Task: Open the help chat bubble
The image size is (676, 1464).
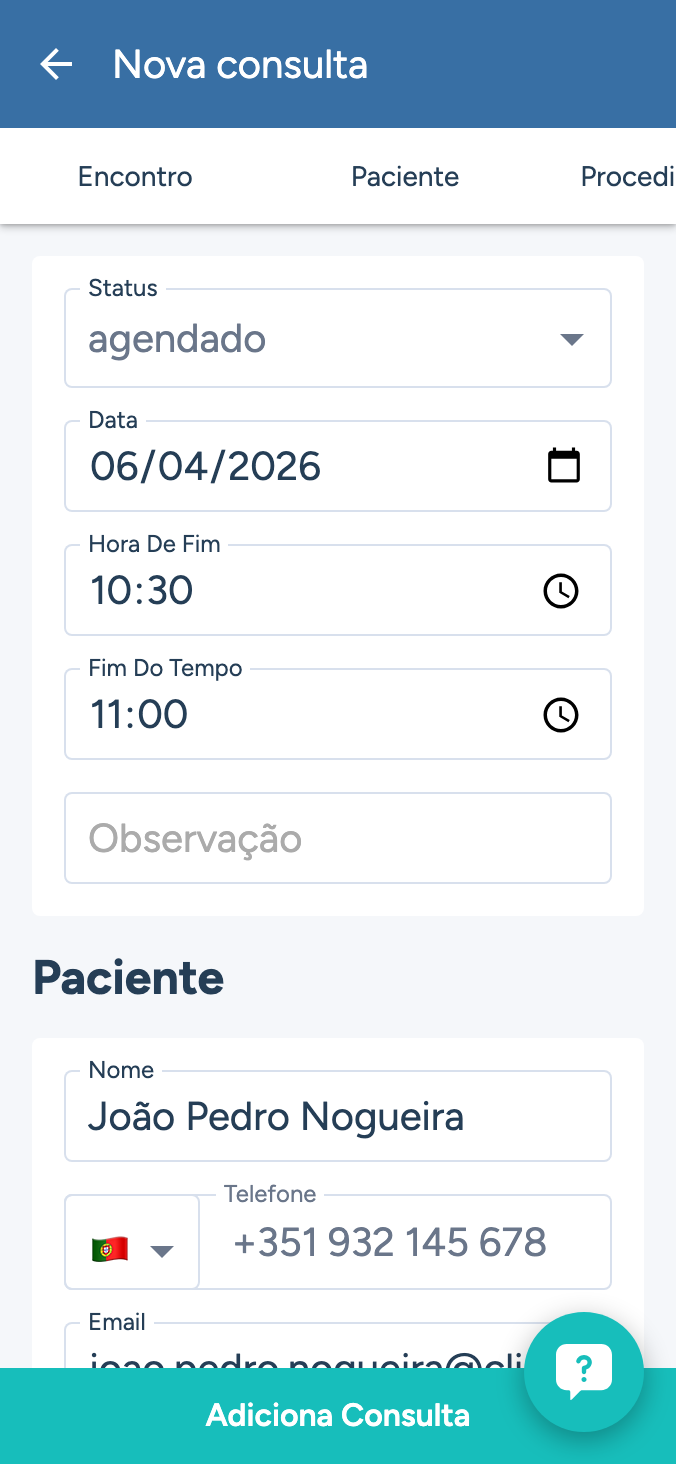Action: point(584,1372)
